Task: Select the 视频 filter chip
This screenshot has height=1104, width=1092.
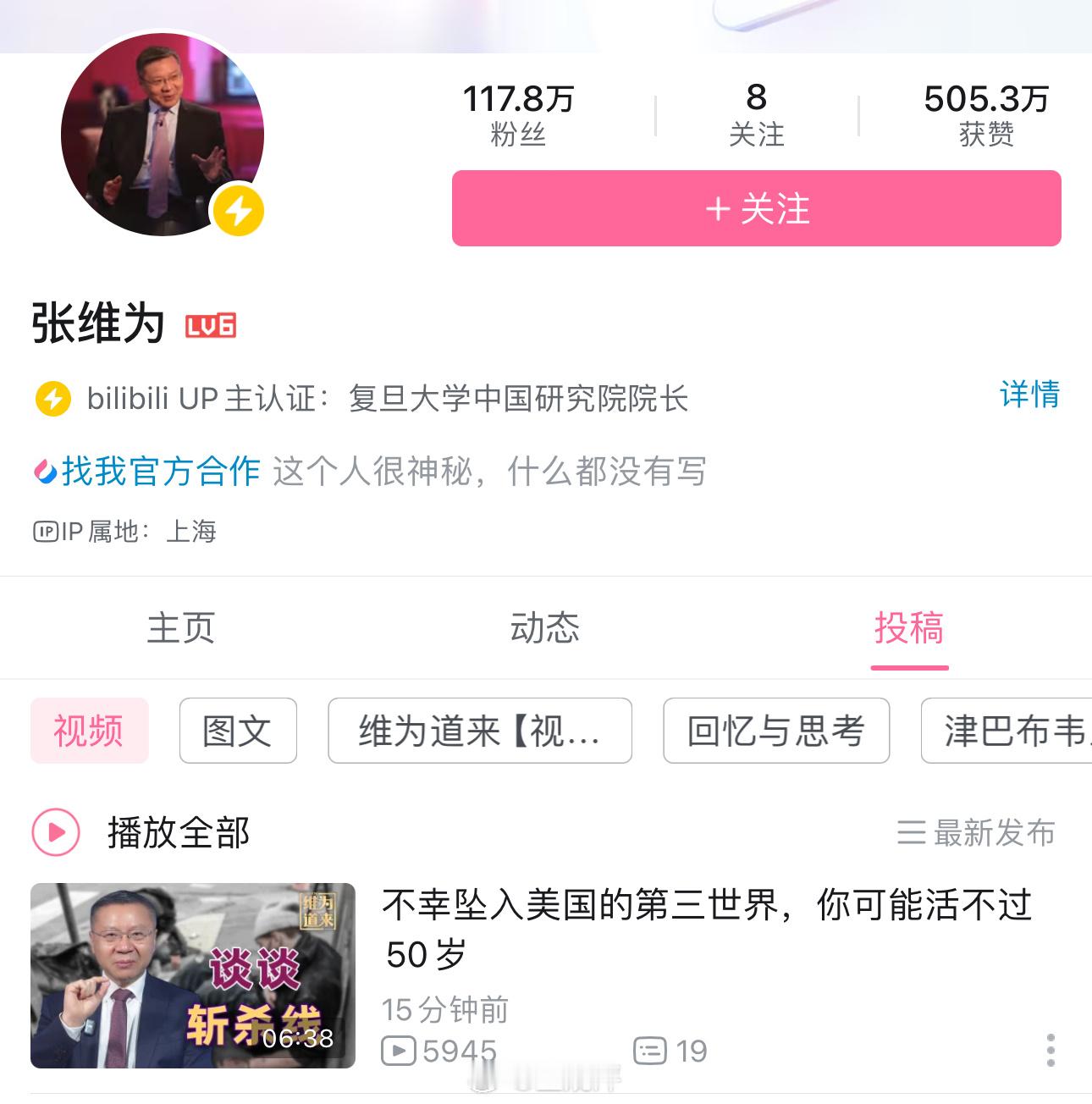Action: (x=88, y=731)
